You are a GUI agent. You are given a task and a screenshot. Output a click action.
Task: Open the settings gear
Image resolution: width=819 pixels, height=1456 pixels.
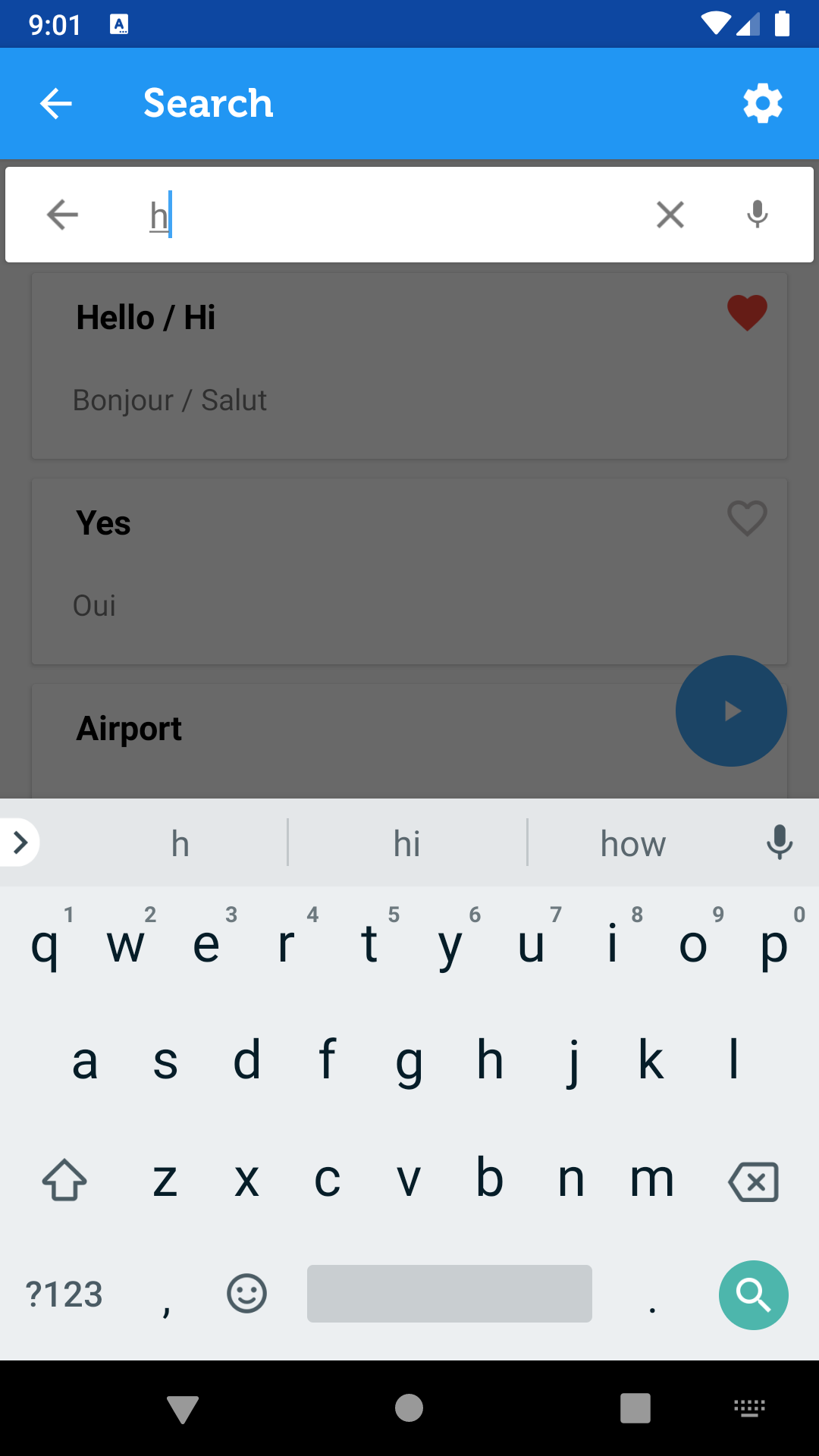[x=762, y=104]
